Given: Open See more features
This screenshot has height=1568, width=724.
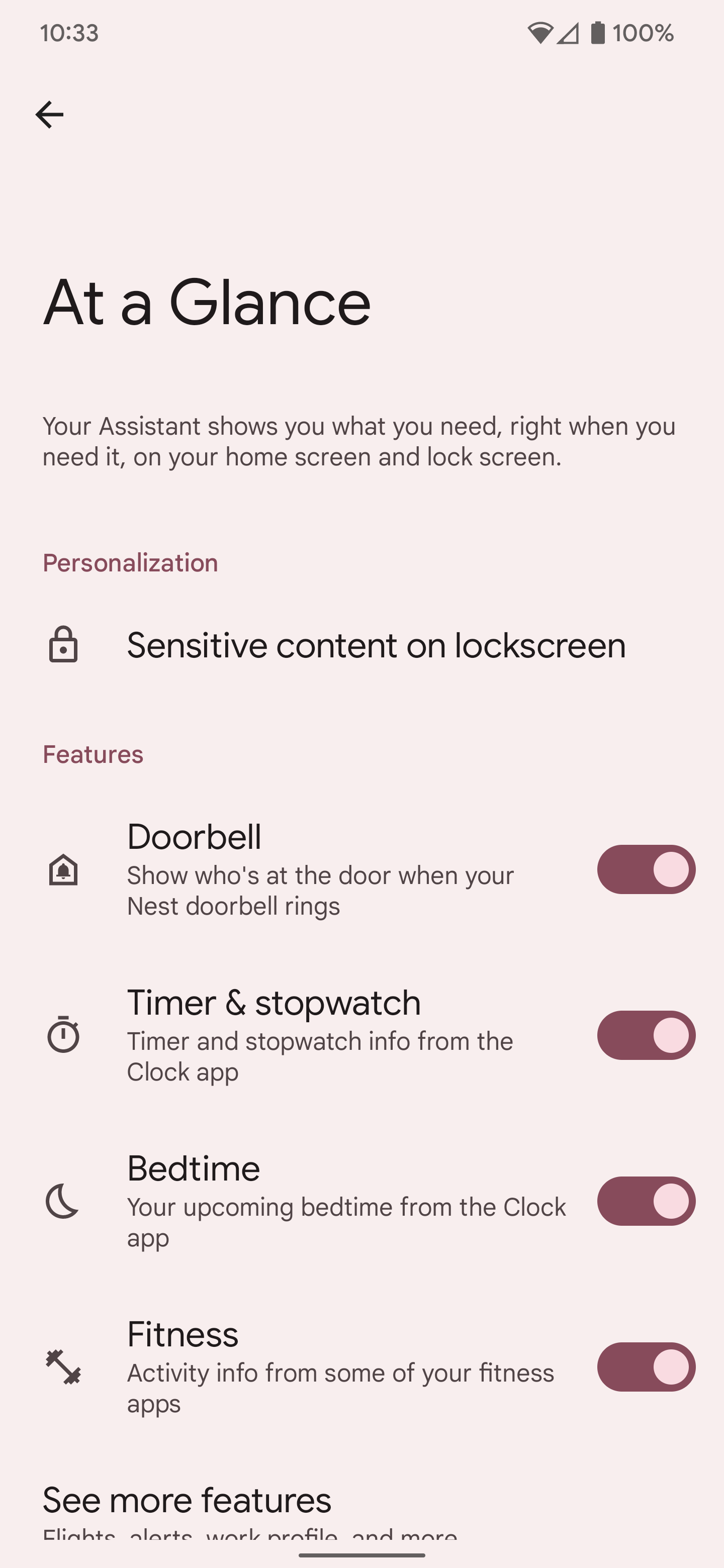Looking at the screenshot, I should 187,1501.
